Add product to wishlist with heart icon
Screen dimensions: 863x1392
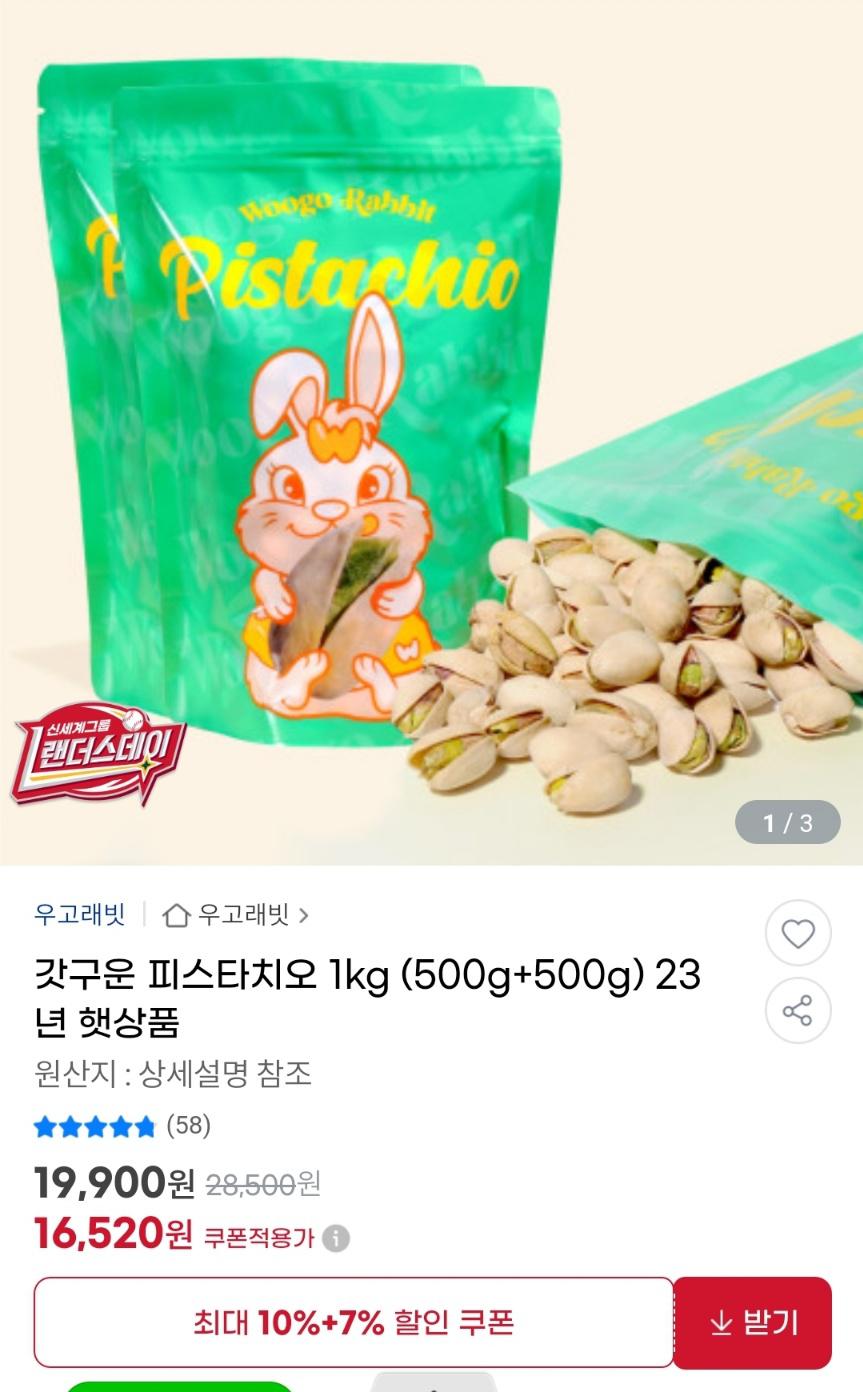coord(797,934)
